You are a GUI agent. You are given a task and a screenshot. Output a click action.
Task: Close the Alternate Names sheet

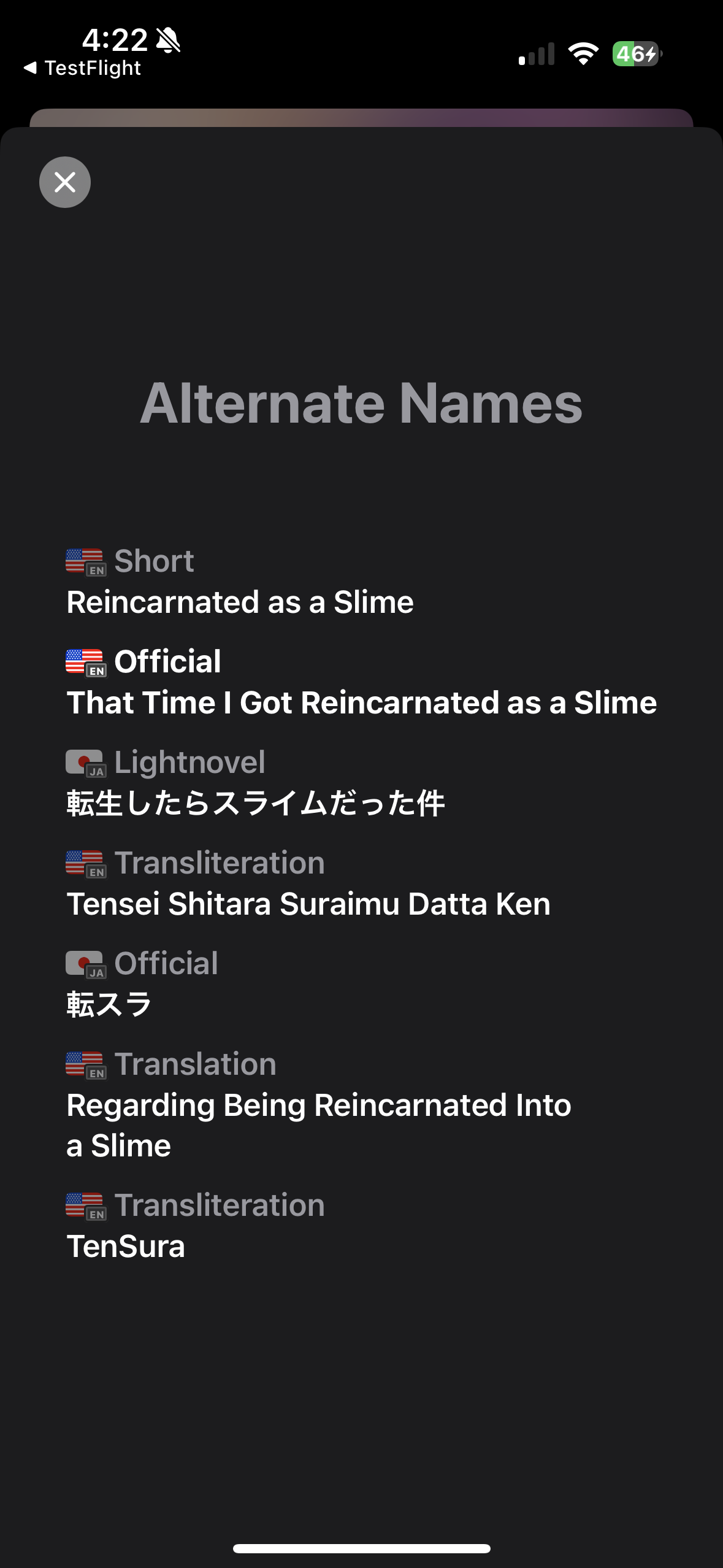coord(65,182)
